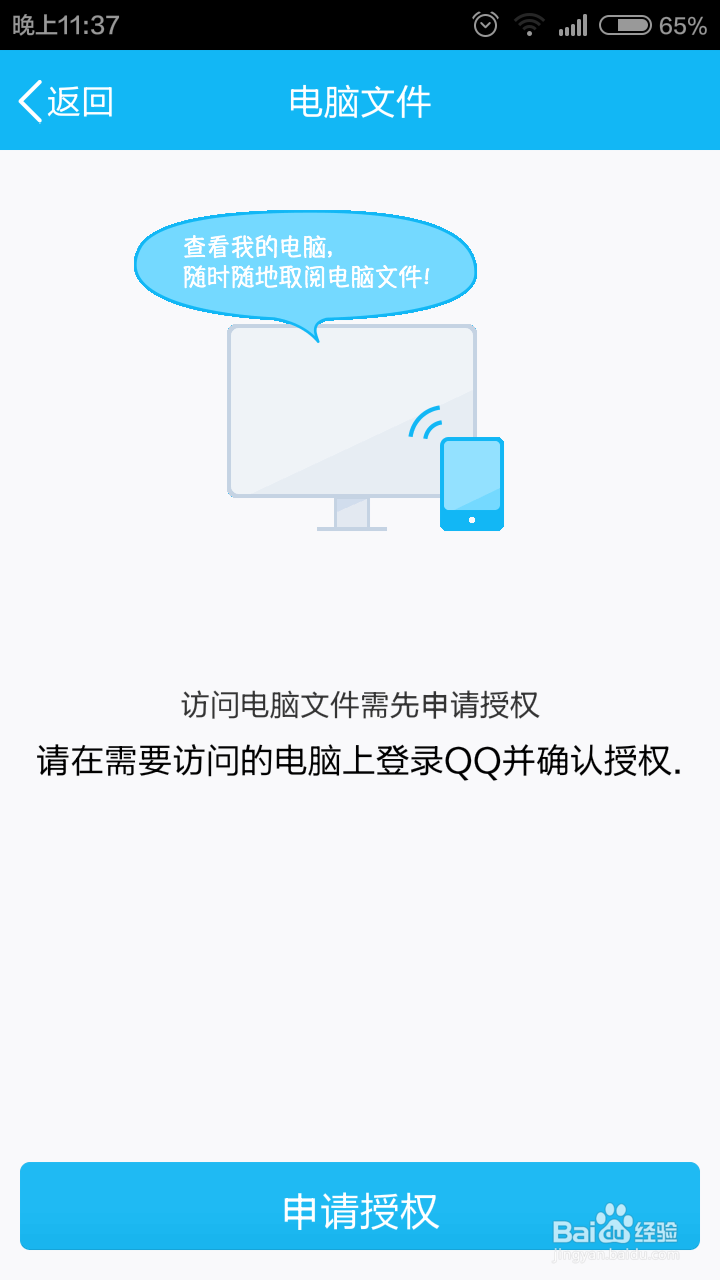Tap the back arrow icon at top left

tap(28, 100)
